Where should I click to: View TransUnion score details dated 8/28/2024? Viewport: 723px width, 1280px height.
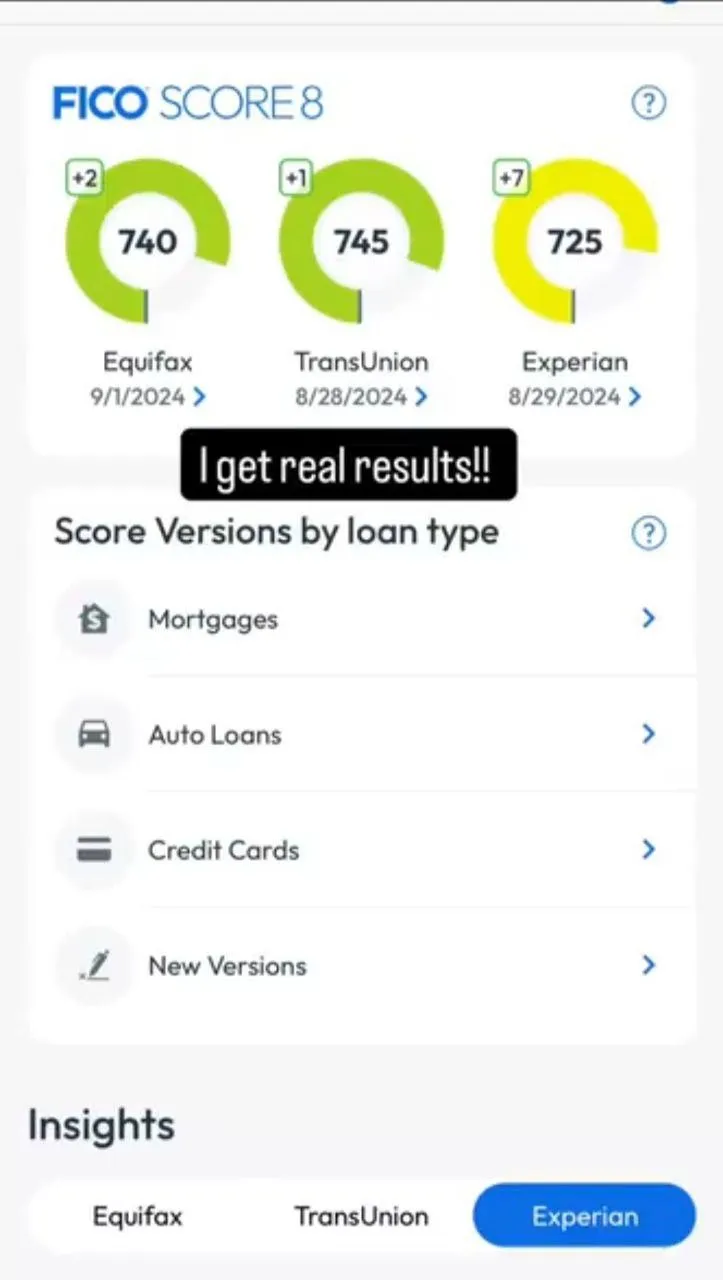point(361,397)
